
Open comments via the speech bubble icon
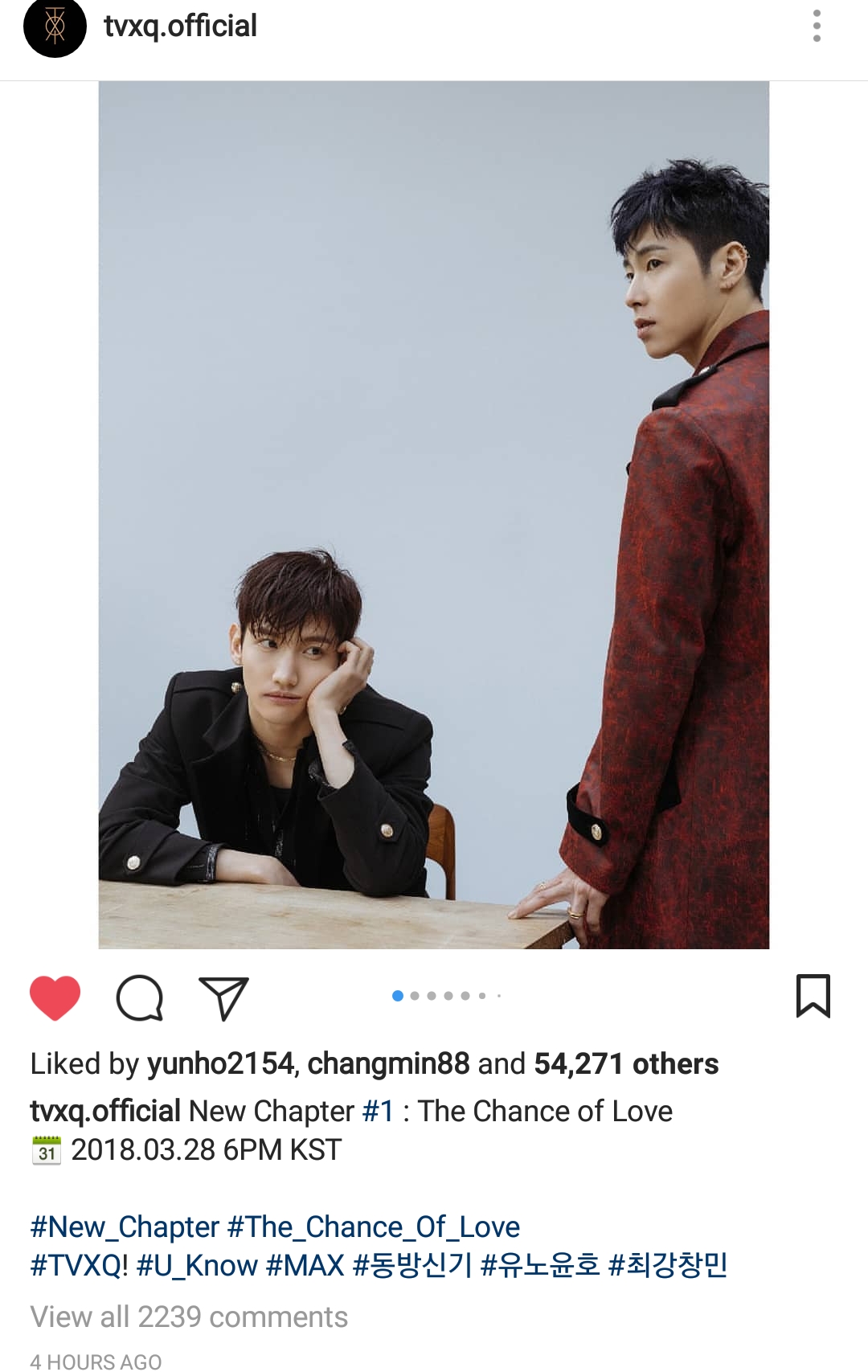pos(140,997)
